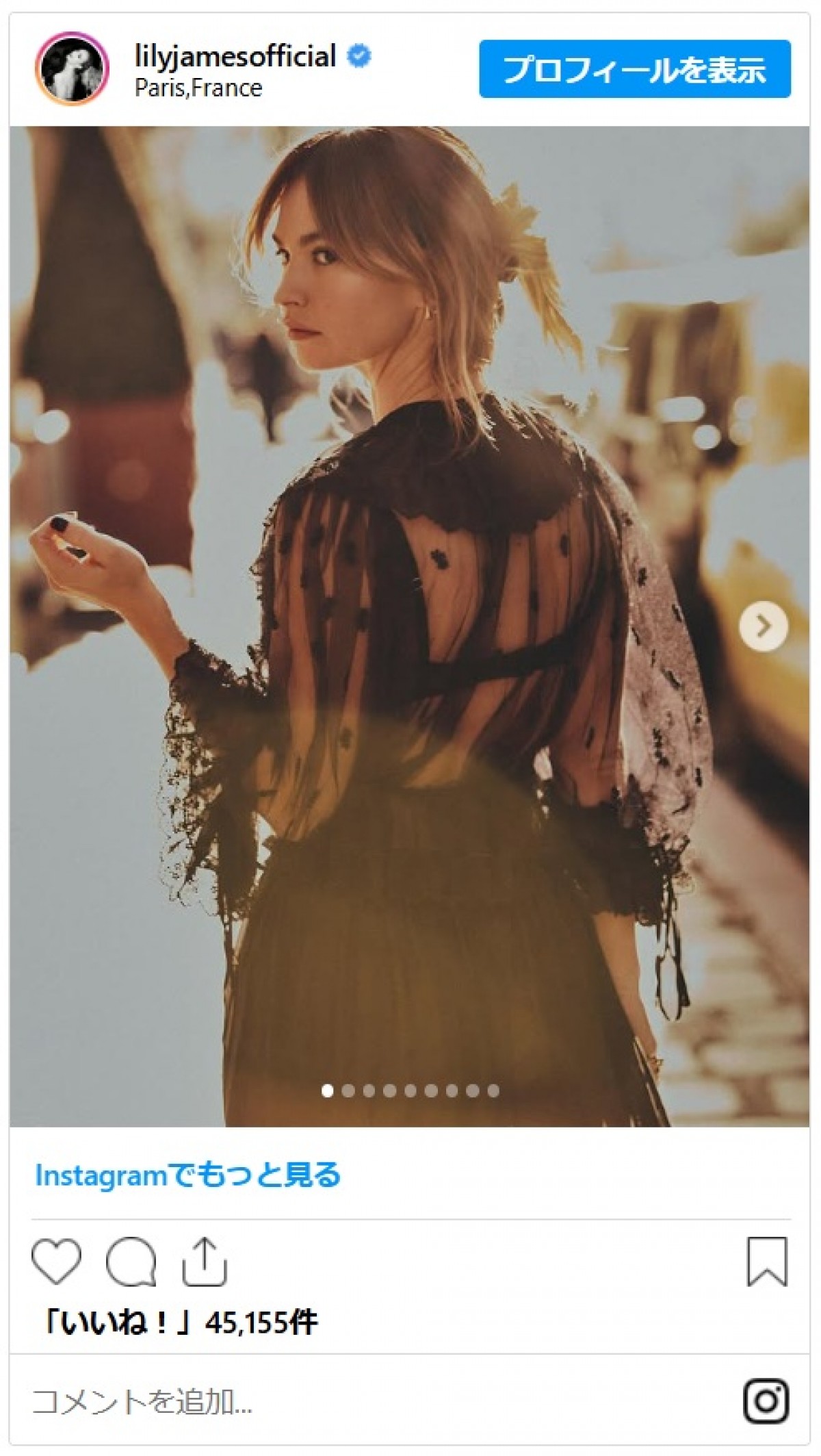
Task: Open the Instagramでもっと見る link
Action: coord(187,1175)
